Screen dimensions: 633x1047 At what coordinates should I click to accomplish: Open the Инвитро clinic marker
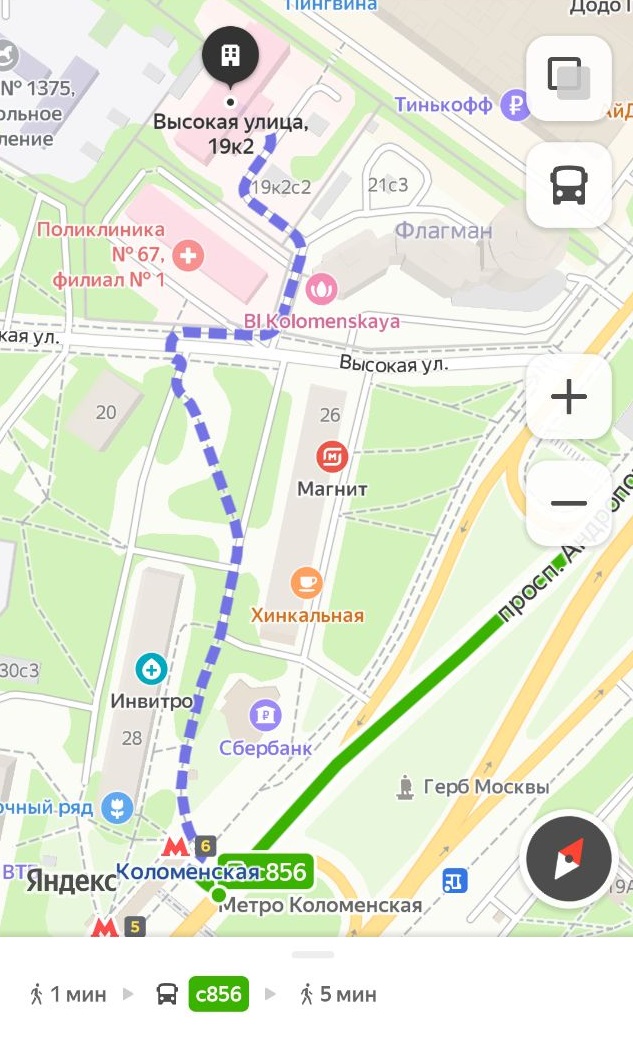click(x=152, y=668)
